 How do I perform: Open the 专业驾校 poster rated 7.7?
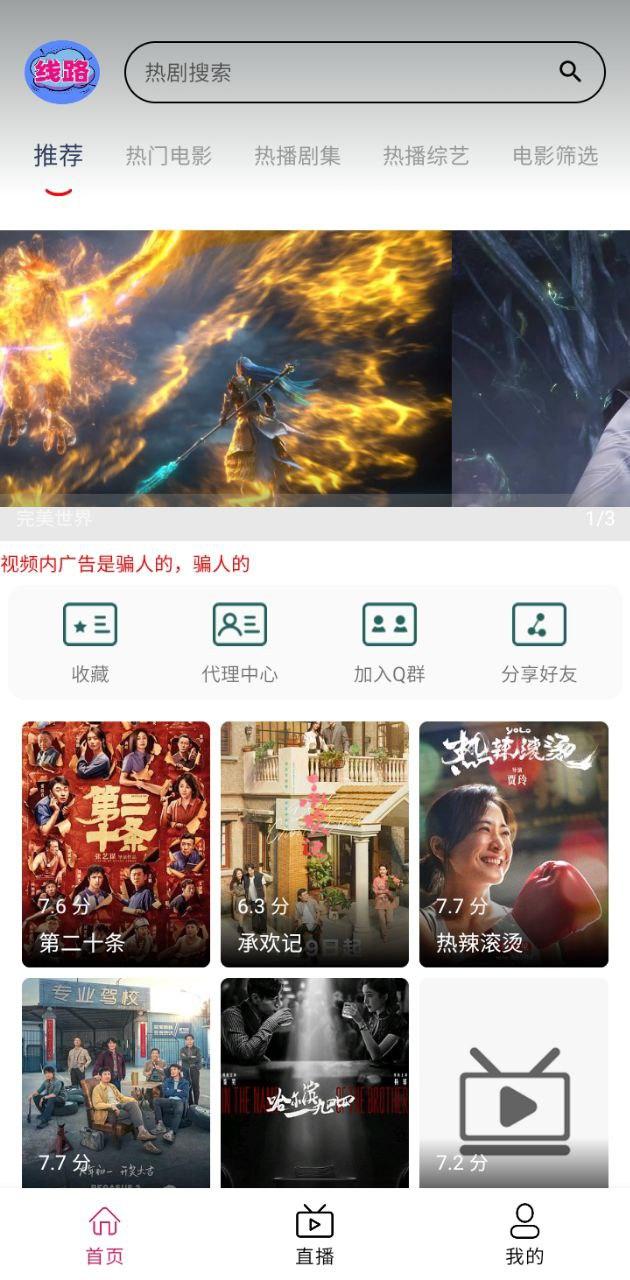[x=116, y=1082]
